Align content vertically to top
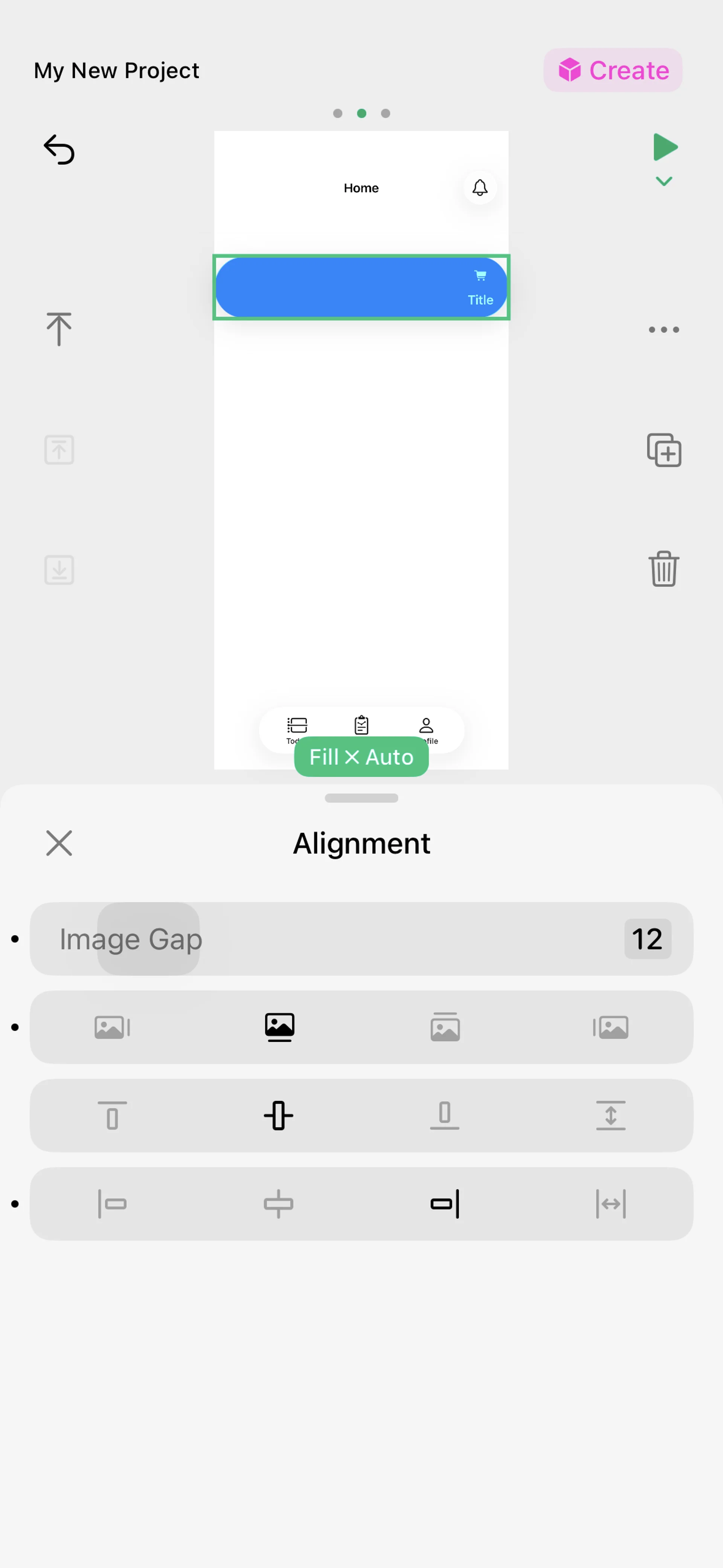This screenshot has height=1568, width=723. pyautogui.click(x=113, y=1115)
